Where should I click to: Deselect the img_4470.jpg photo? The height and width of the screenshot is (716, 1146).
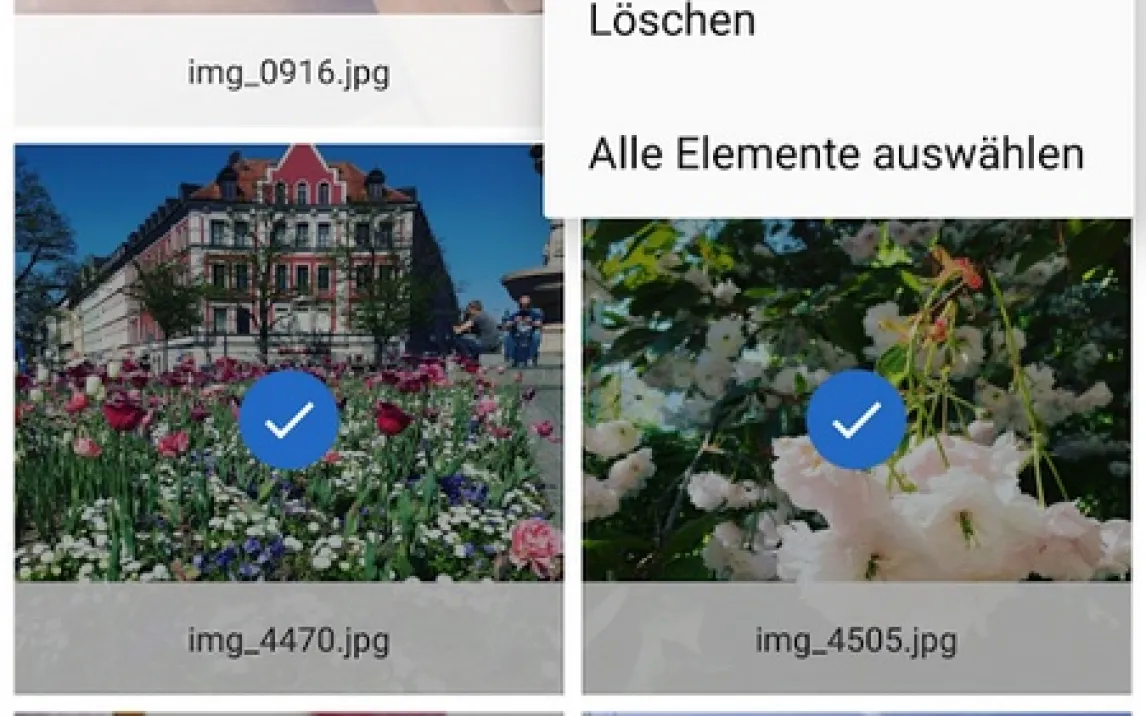289,420
